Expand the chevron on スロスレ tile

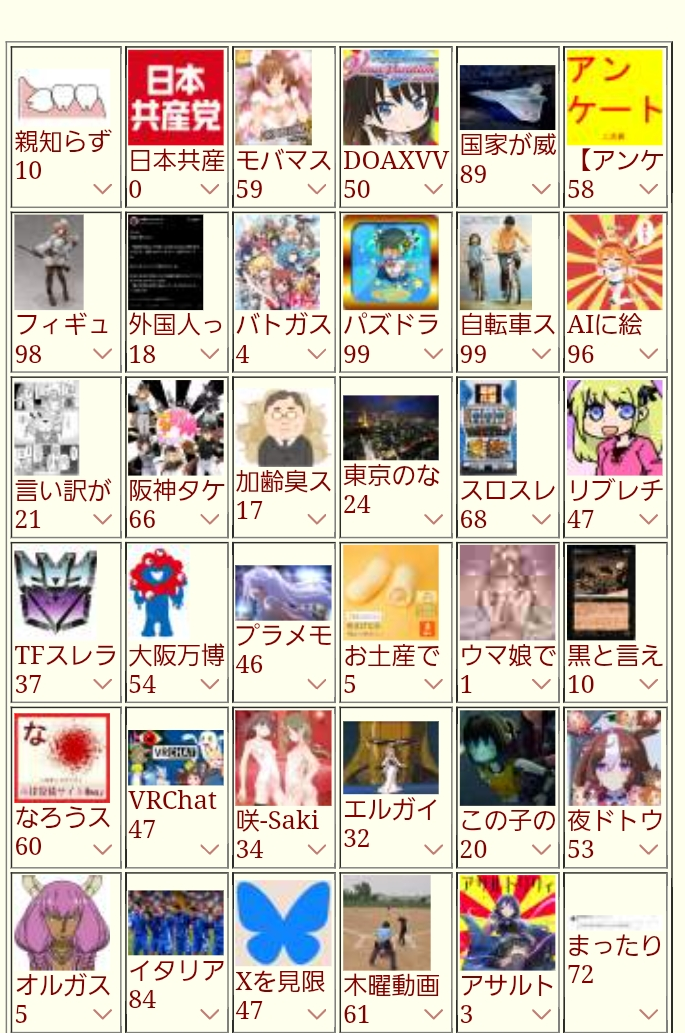pyautogui.click(x=541, y=519)
